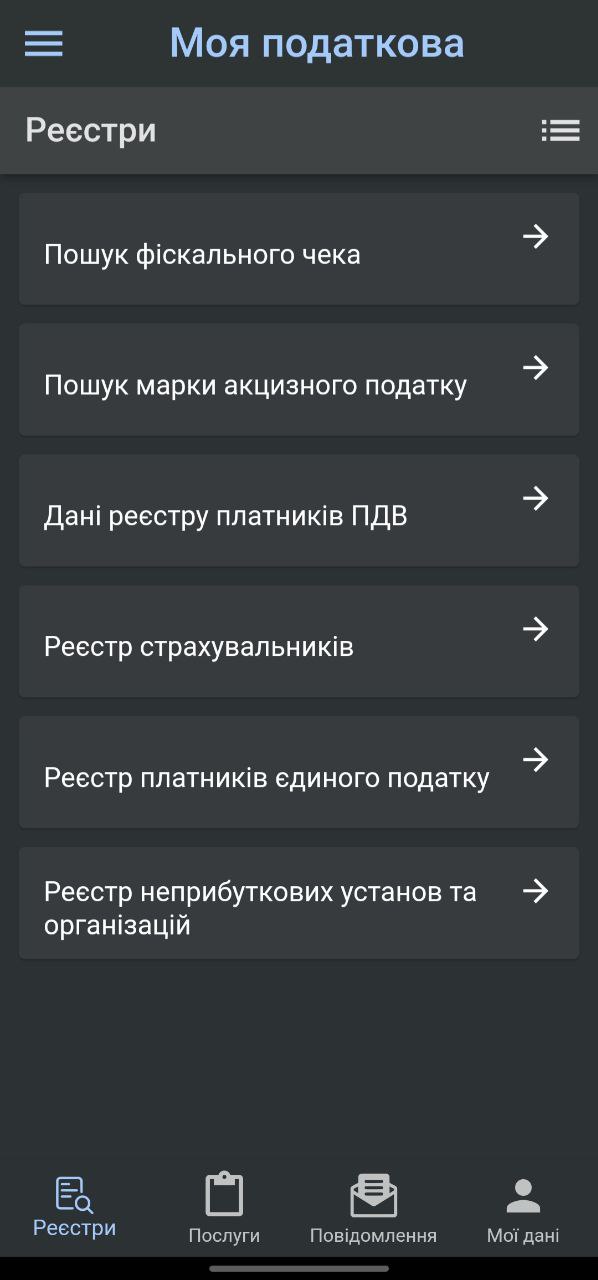Screen dimensions: 598x1280
Task: Open Реєстр платників єдиного податку
Action: point(299,773)
